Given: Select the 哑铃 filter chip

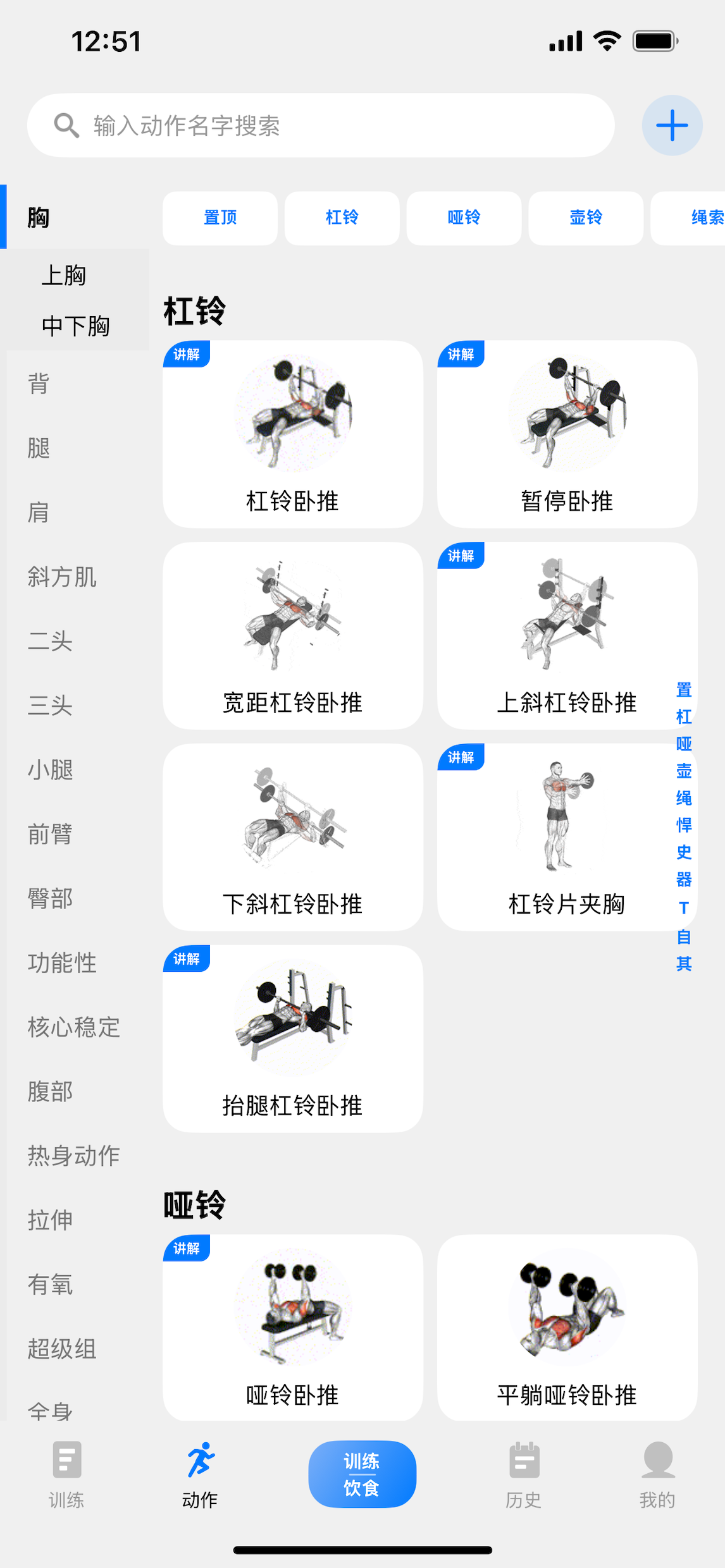Looking at the screenshot, I should pos(464,217).
